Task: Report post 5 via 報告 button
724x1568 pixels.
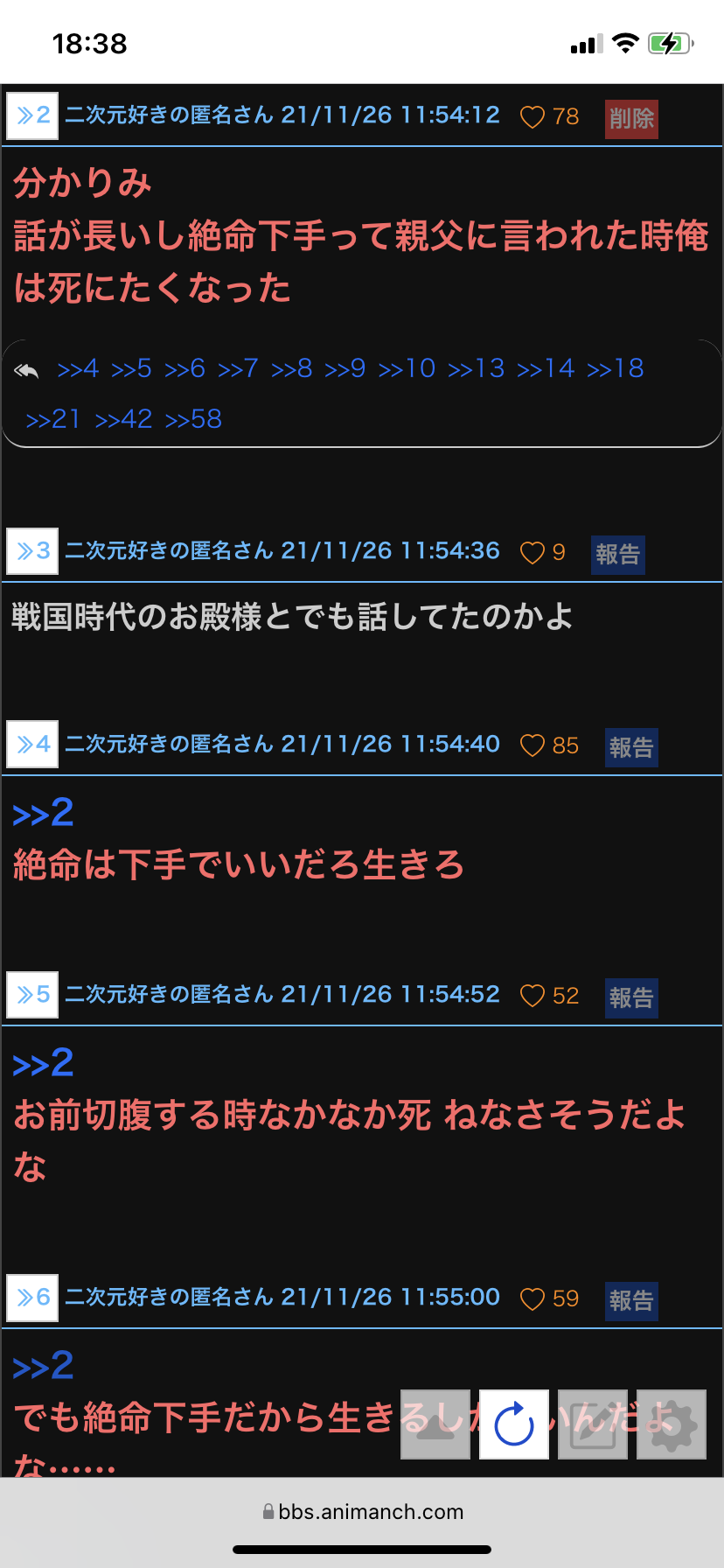Action: 631,997
